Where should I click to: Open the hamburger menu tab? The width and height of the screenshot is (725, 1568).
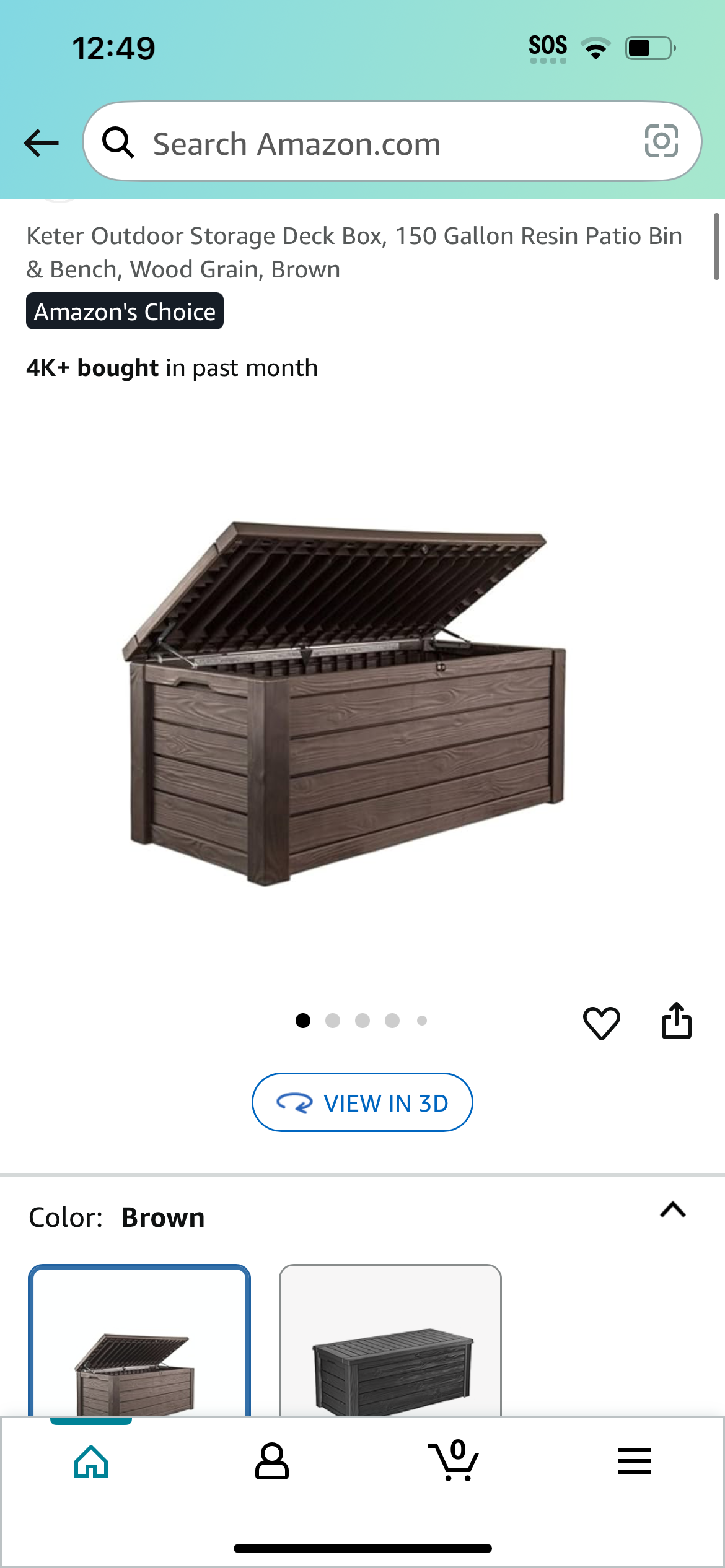coord(634,1461)
